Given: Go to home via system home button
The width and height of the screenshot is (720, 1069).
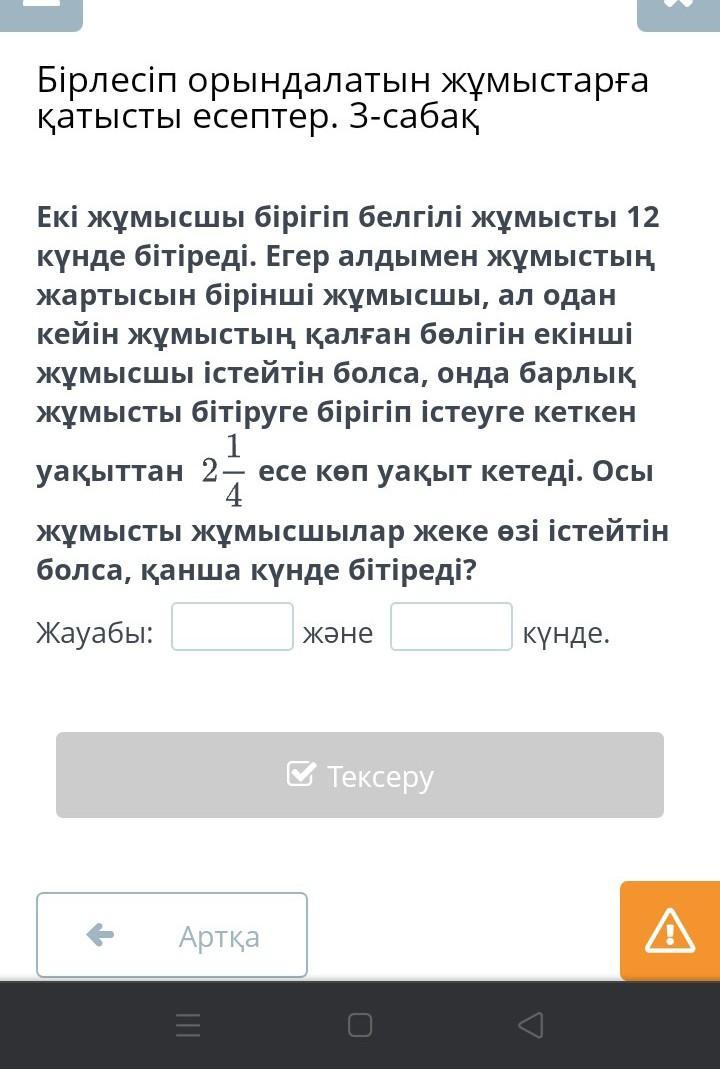Looking at the screenshot, I should (360, 1025).
